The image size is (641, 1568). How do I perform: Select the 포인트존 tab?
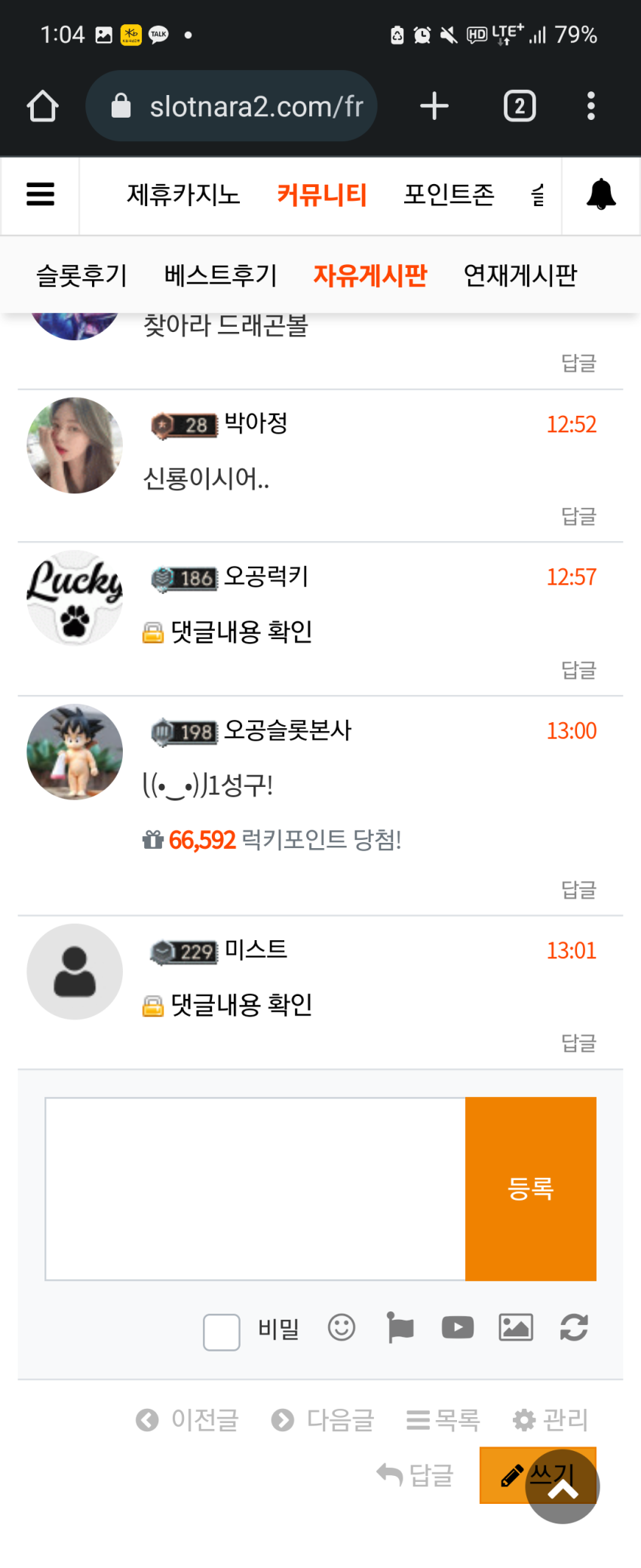449,195
